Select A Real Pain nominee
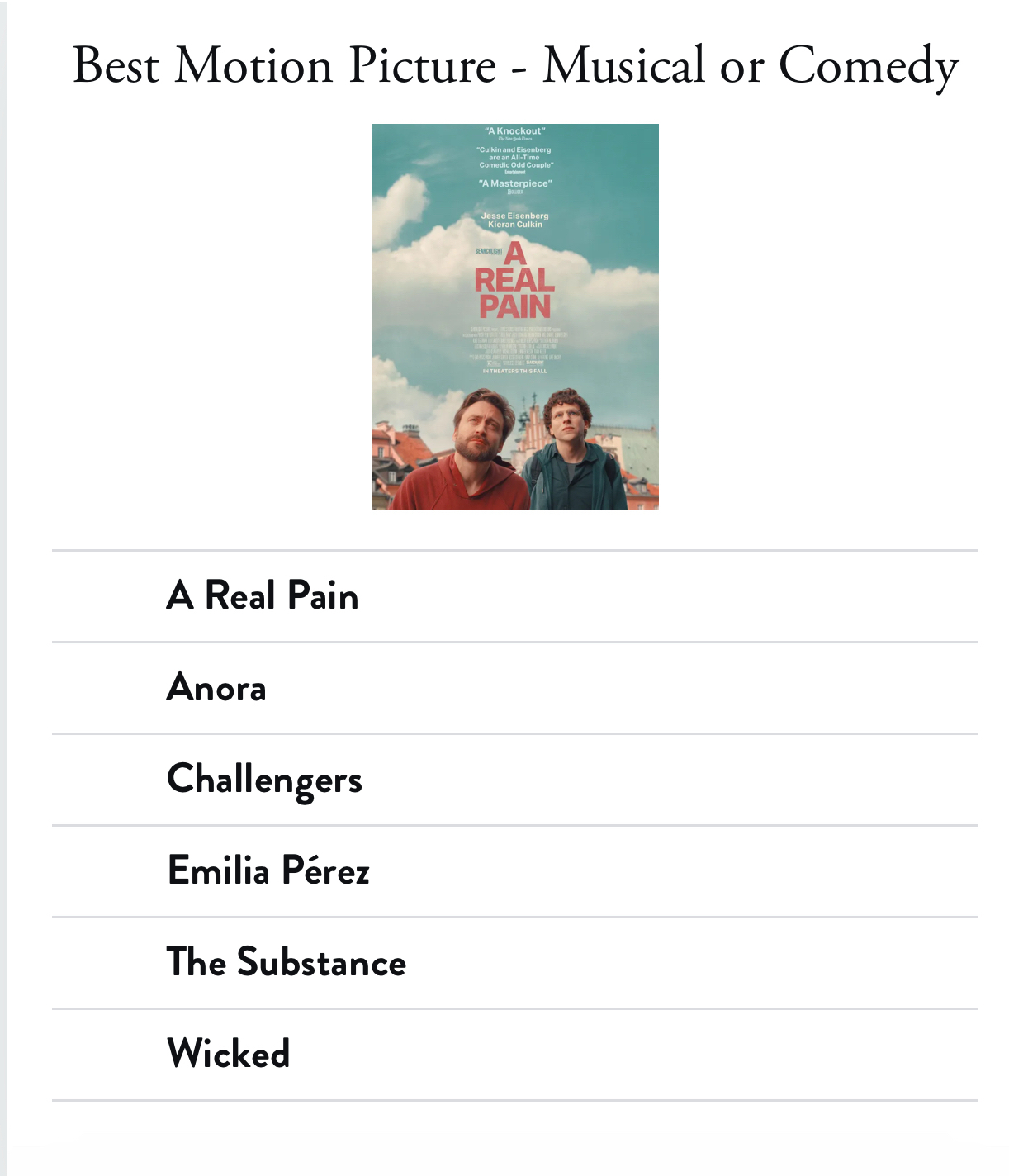 click(263, 595)
